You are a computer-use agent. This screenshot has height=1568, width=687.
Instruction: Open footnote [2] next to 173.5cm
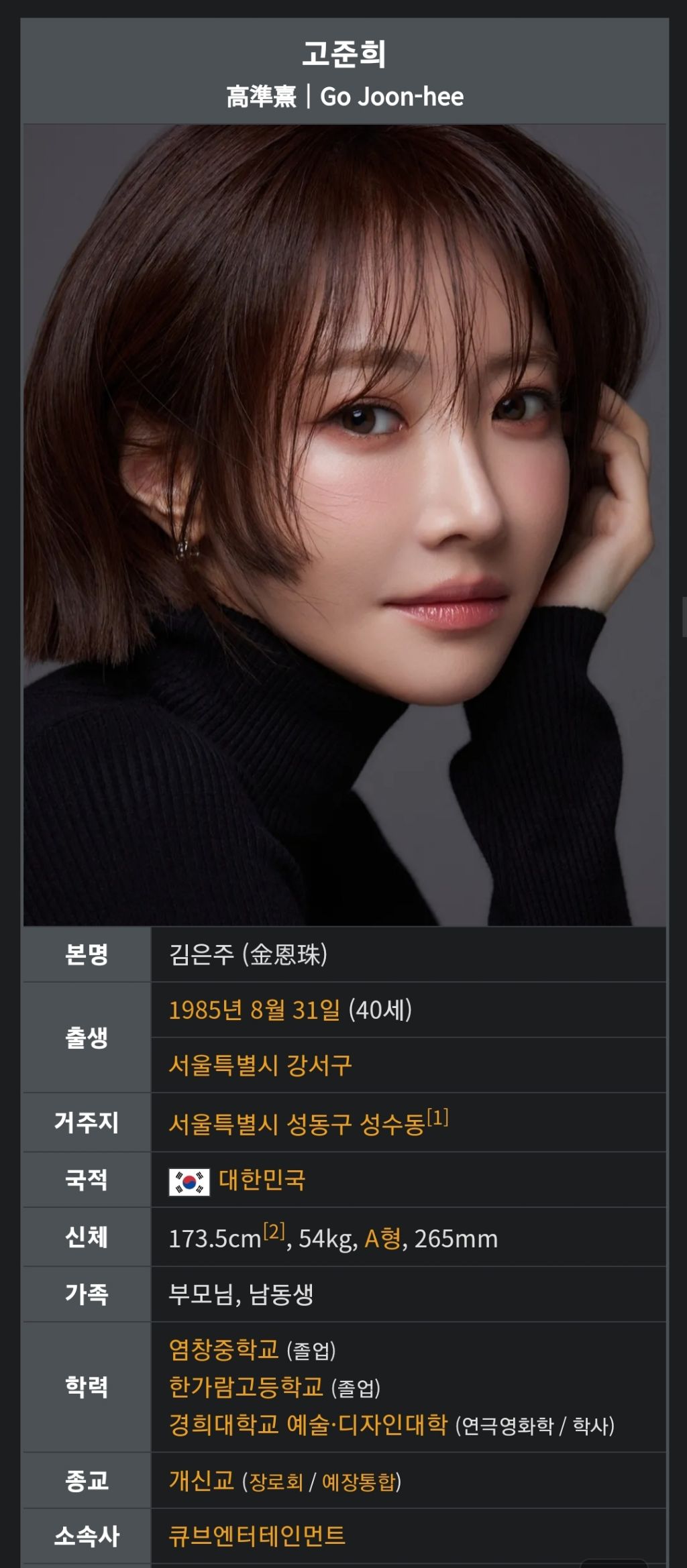tap(274, 1231)
